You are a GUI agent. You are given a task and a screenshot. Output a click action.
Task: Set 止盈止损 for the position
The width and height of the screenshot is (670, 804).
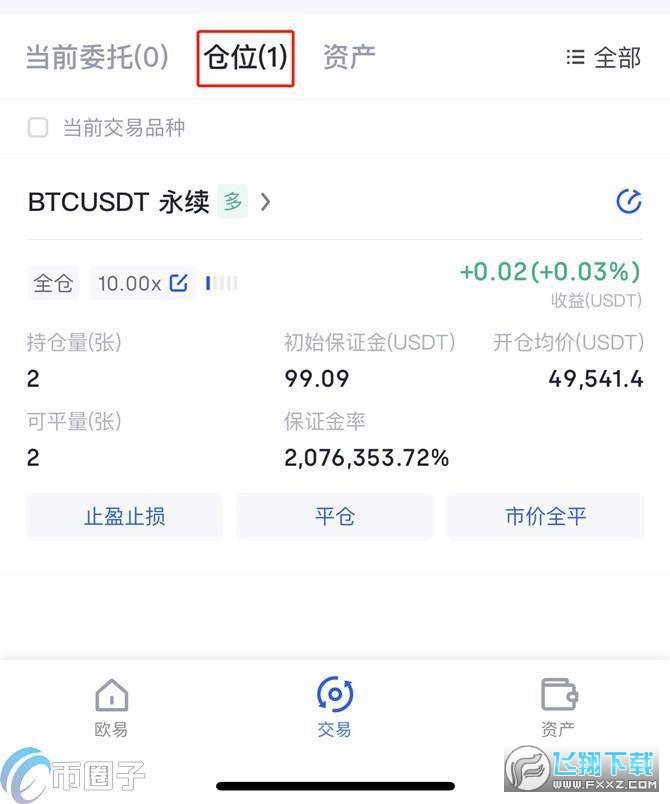point(124,517)
